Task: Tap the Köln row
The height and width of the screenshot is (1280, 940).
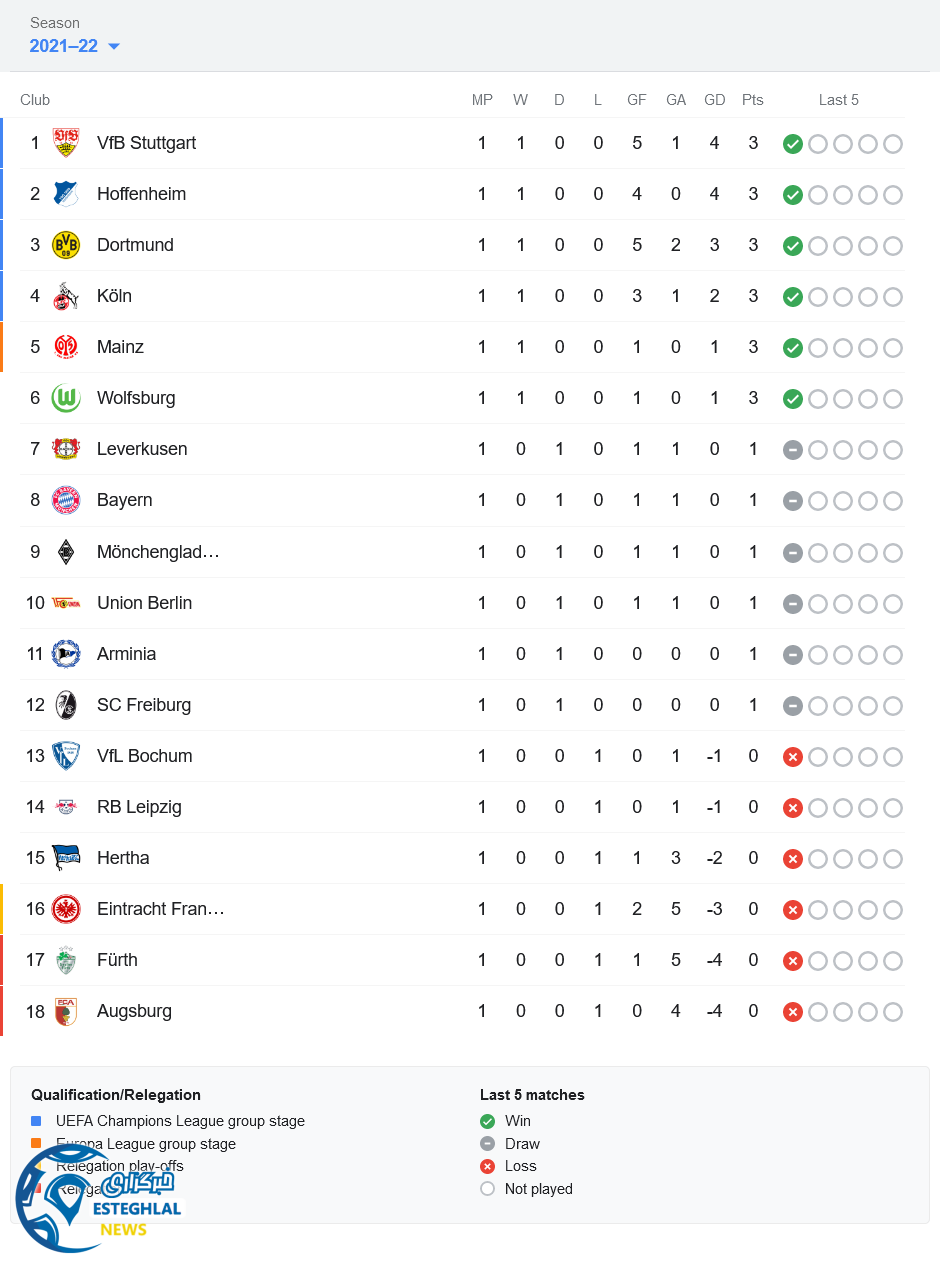Action: (114, 296)
